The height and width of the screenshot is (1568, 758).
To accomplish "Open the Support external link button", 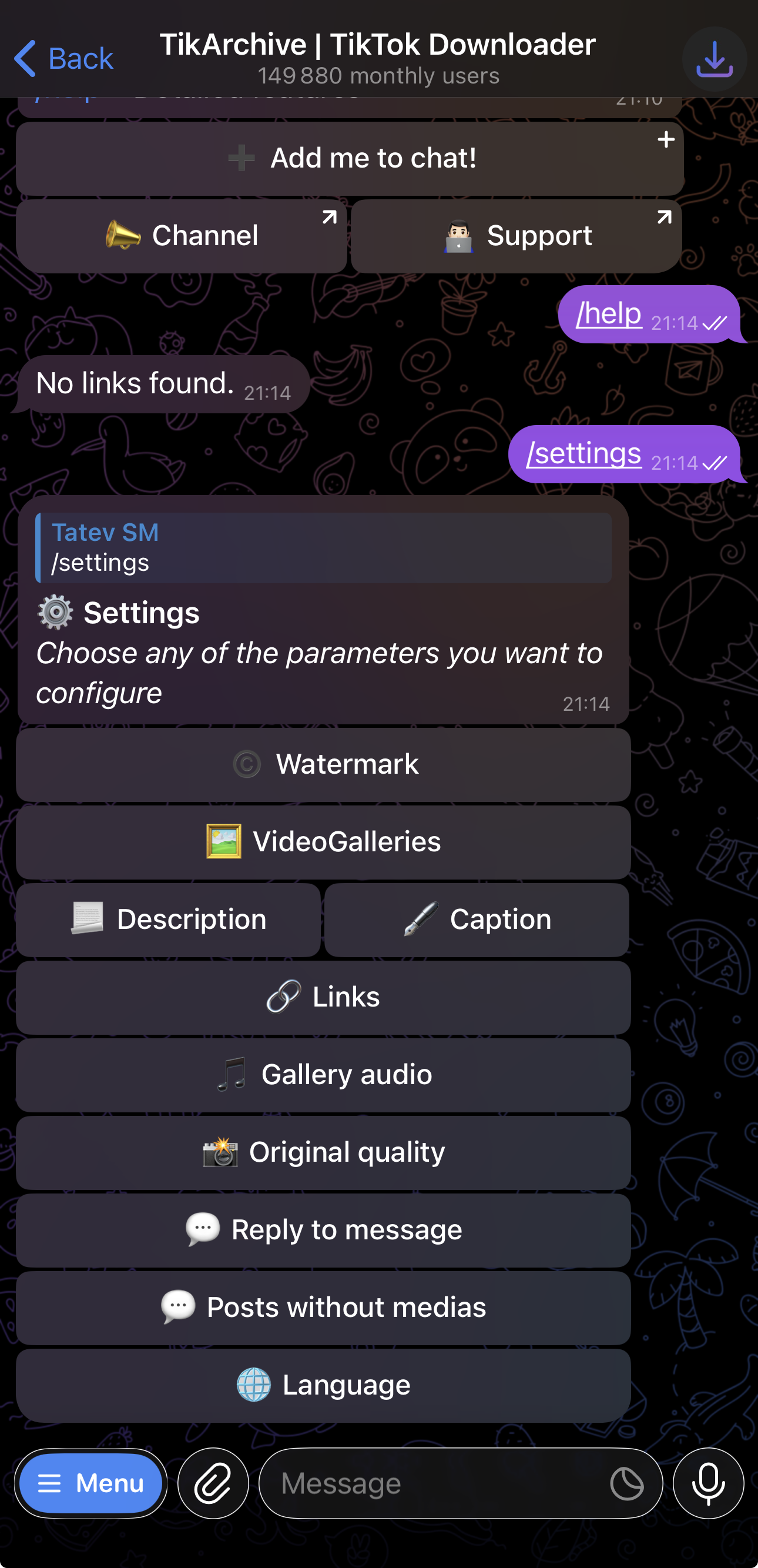I will [516, 236].
